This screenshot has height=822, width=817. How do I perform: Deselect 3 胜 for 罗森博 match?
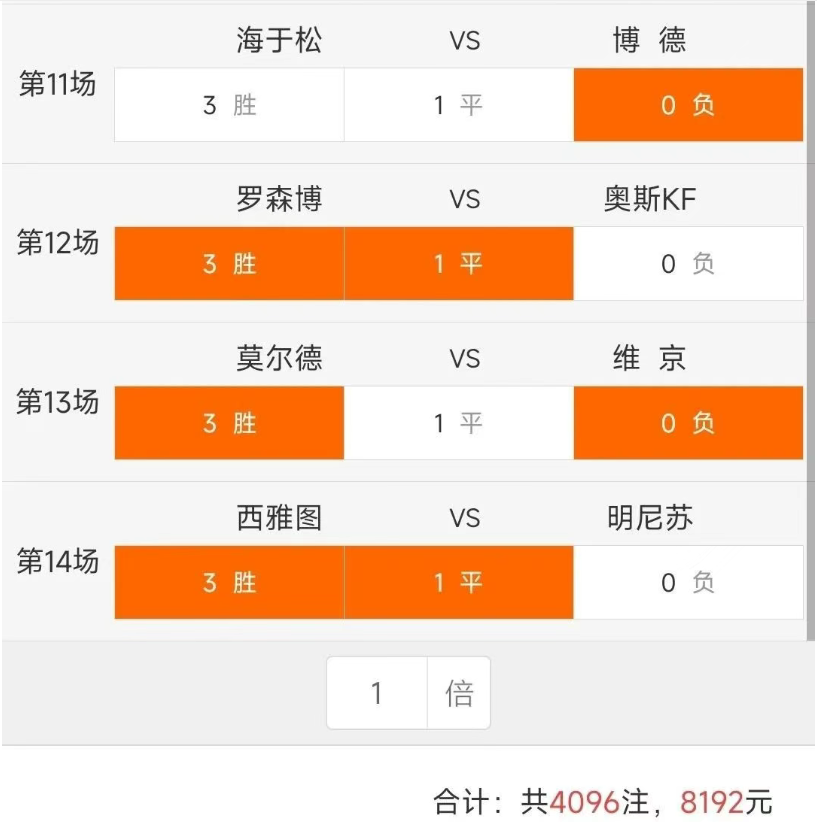point(229,264)
